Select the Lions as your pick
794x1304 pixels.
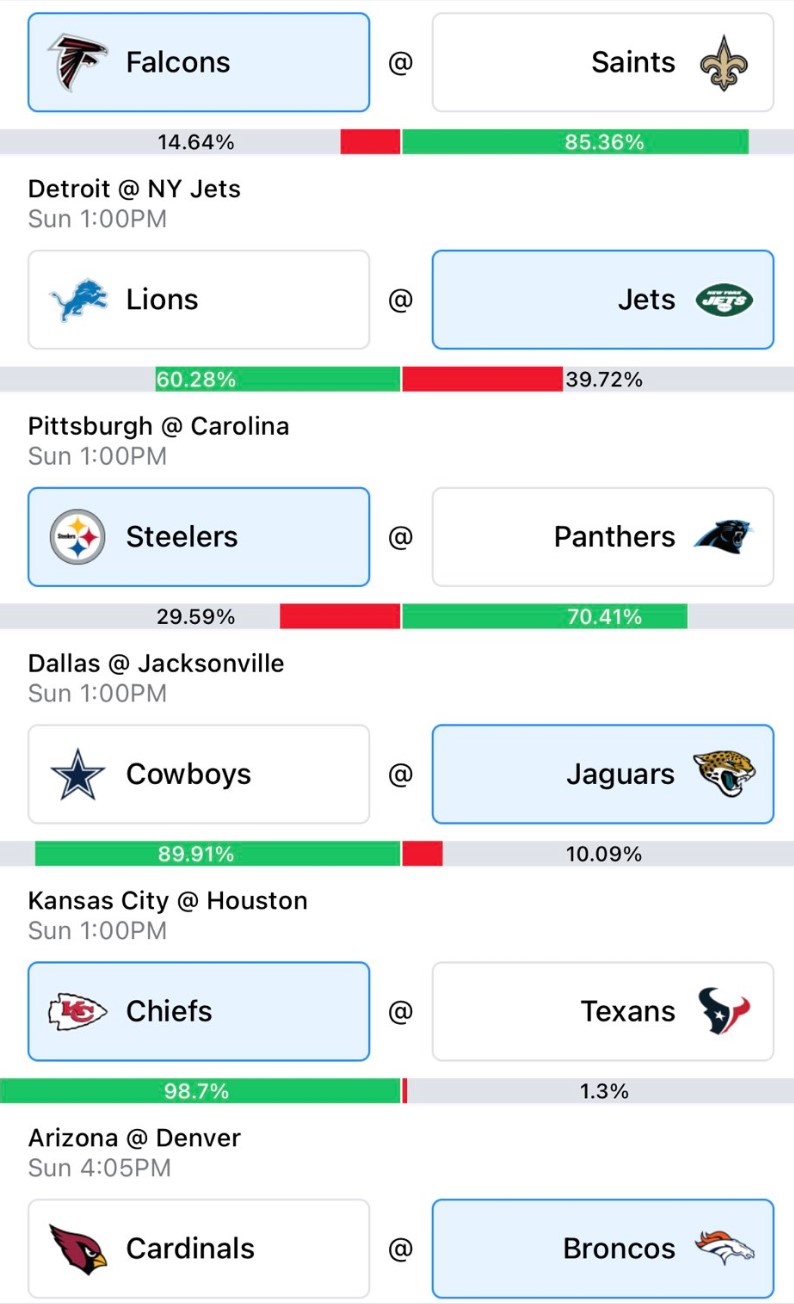[x=199, y=300]
